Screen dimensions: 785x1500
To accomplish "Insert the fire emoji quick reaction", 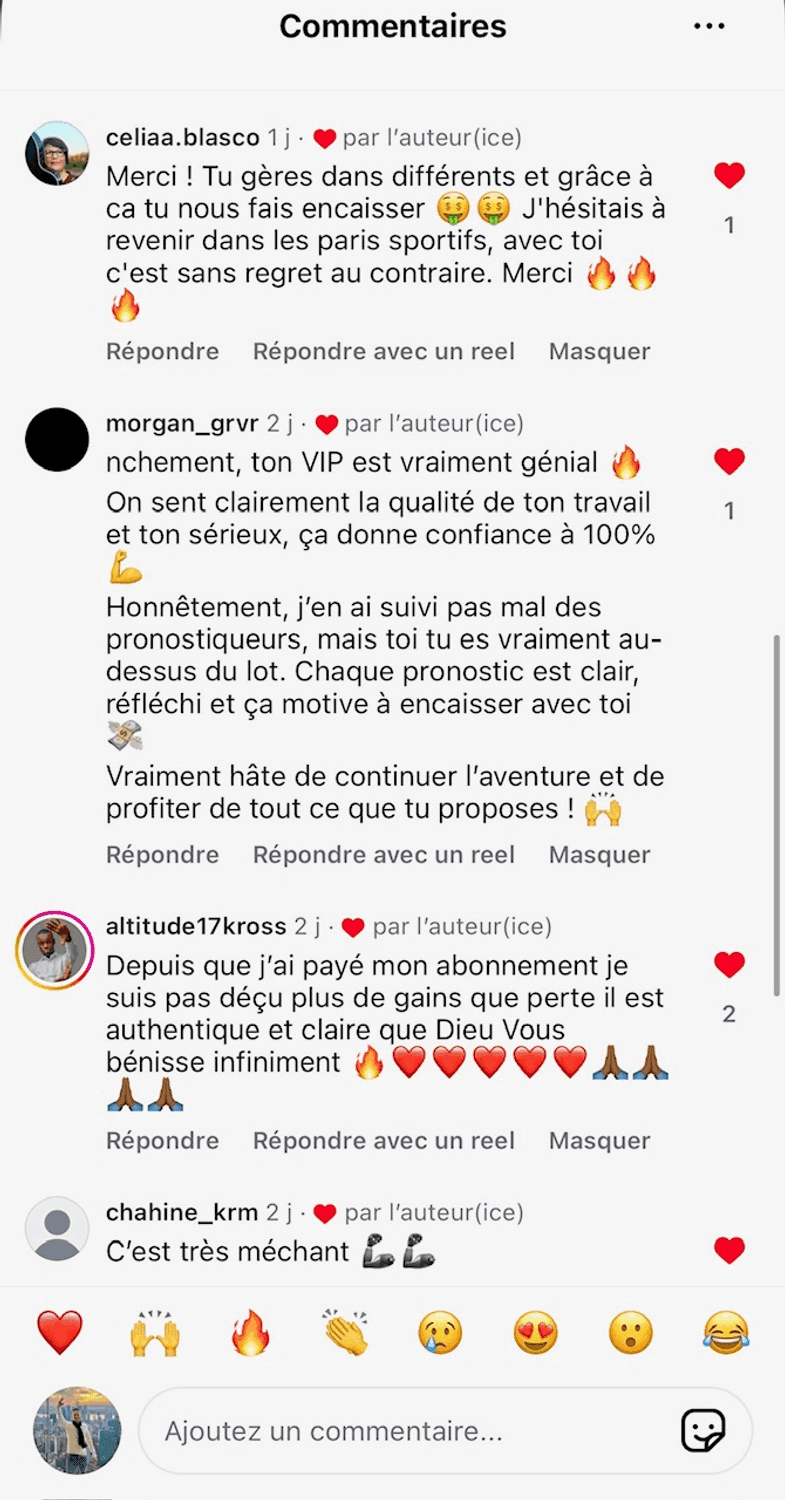I will click(251, 1333).
